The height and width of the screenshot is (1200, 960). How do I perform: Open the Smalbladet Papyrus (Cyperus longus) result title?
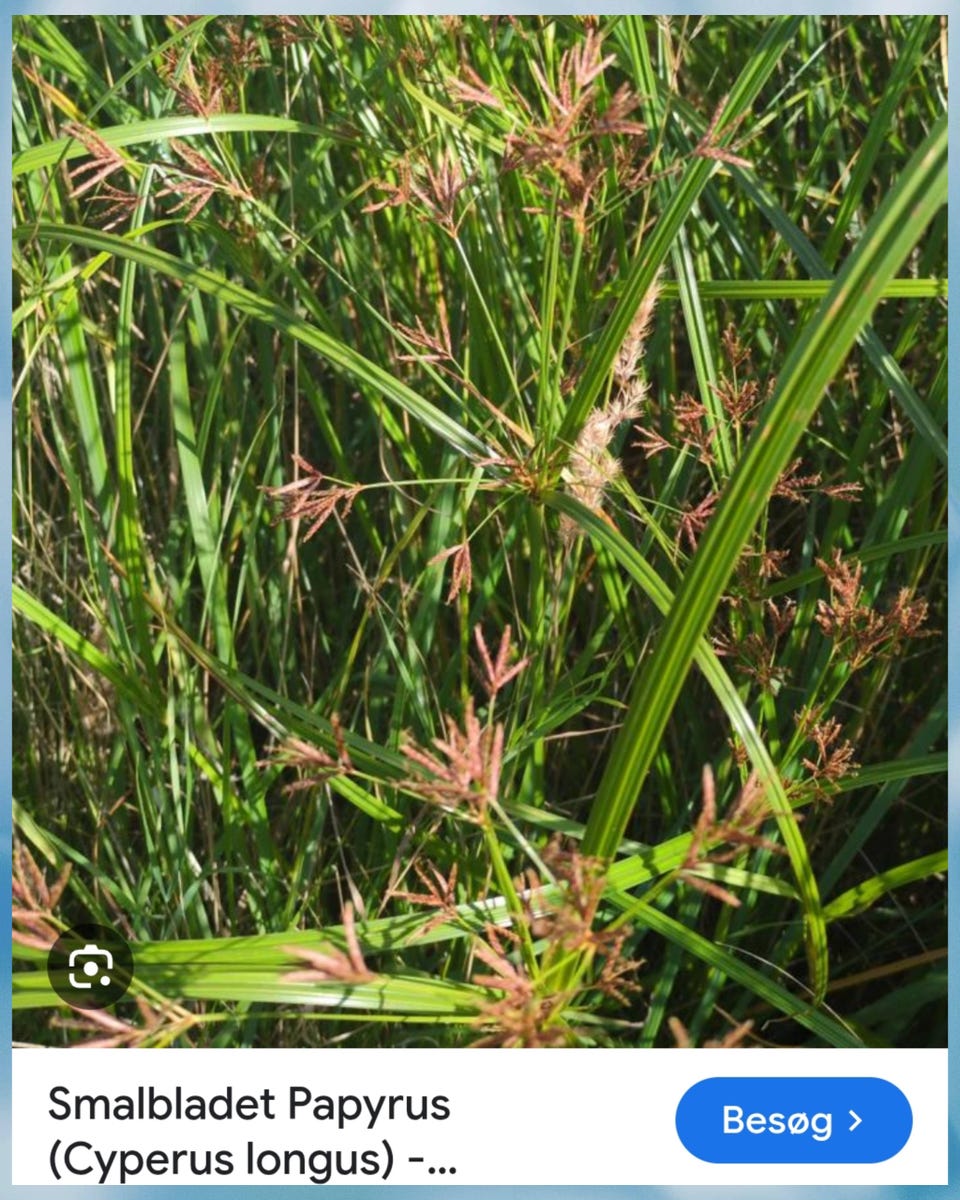(x=250, y=1130)
